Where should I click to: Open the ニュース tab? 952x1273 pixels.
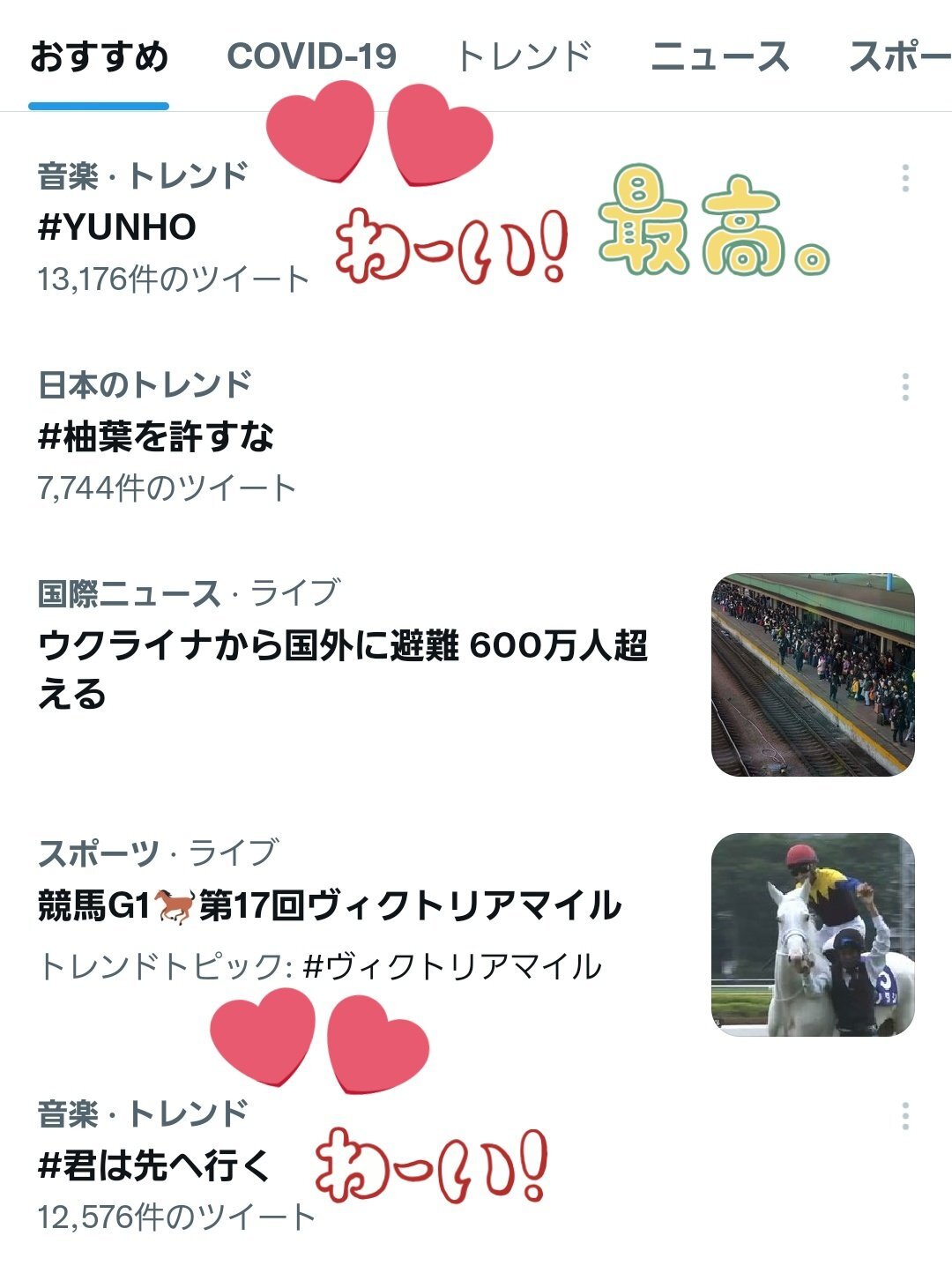coord(719,56)
